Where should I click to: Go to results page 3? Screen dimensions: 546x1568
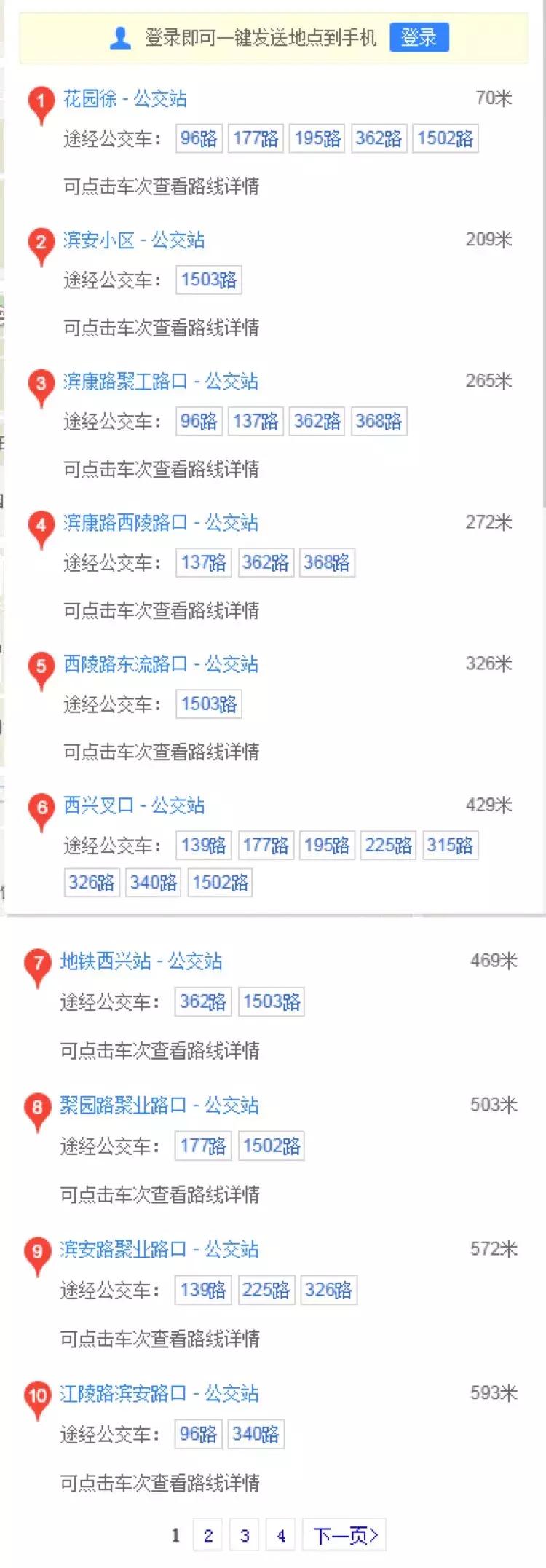[245, 1535]
